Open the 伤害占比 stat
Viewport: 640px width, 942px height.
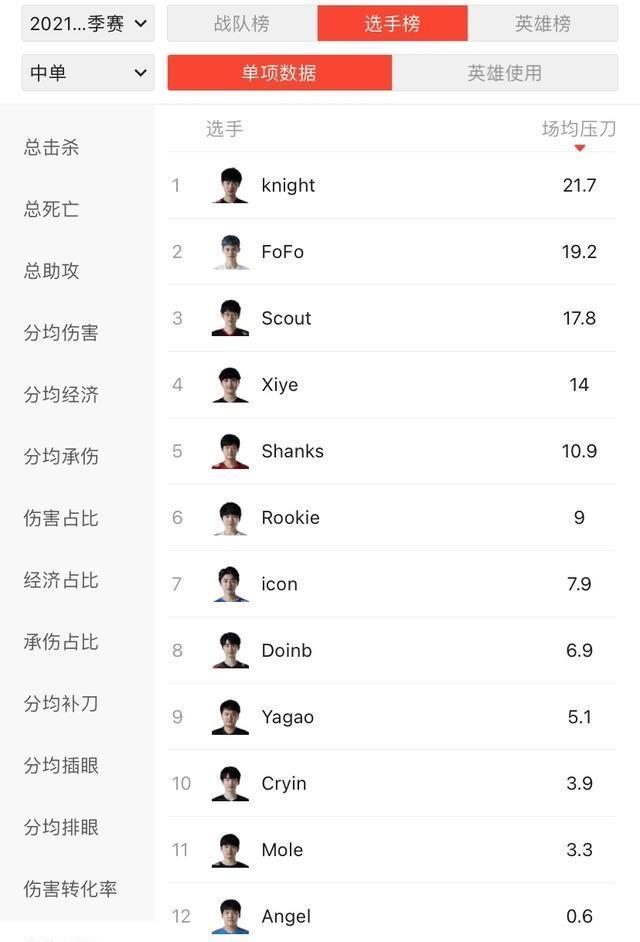click(62, 518)
